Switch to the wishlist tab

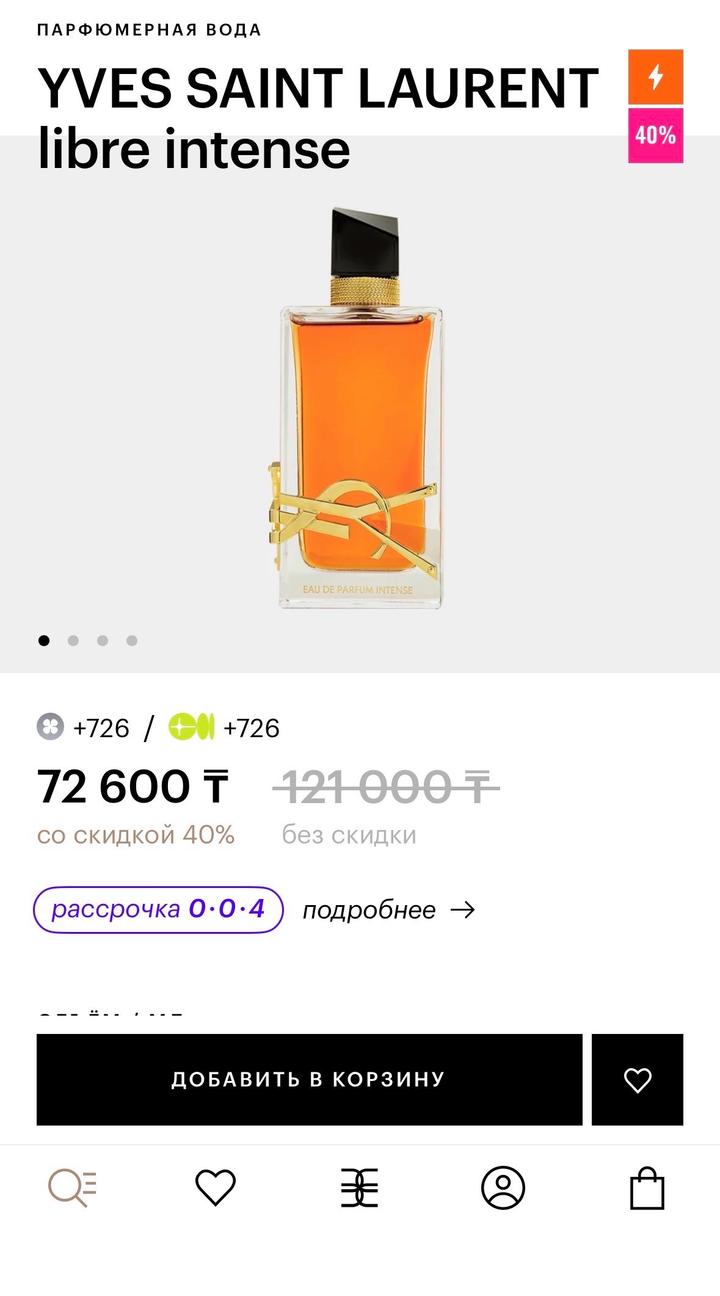(215, 1188)
